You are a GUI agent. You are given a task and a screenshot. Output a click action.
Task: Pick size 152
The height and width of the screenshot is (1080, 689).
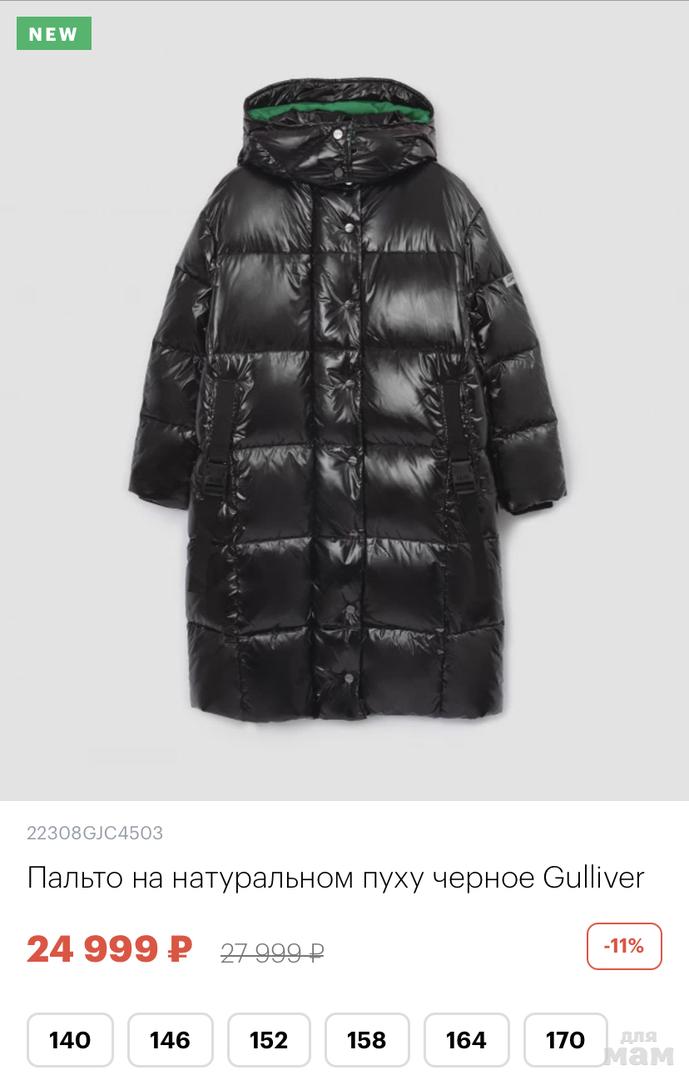pos(269,1040)
